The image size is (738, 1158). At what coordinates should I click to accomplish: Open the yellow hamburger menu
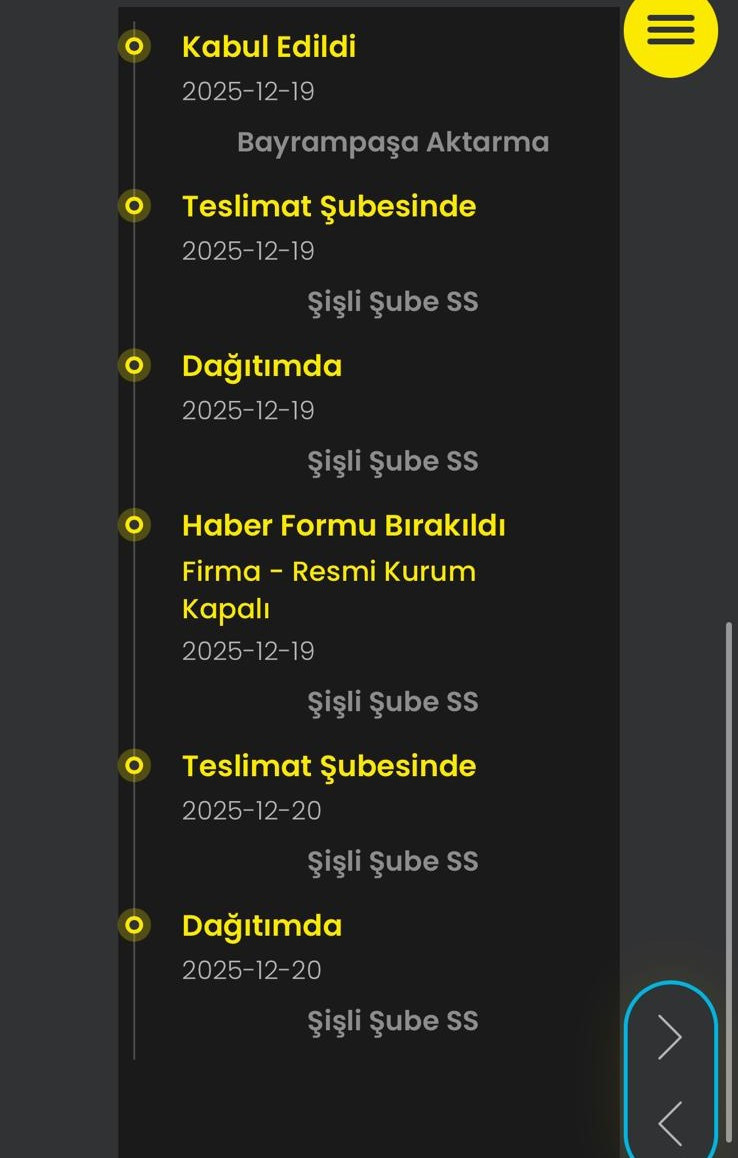670,30
